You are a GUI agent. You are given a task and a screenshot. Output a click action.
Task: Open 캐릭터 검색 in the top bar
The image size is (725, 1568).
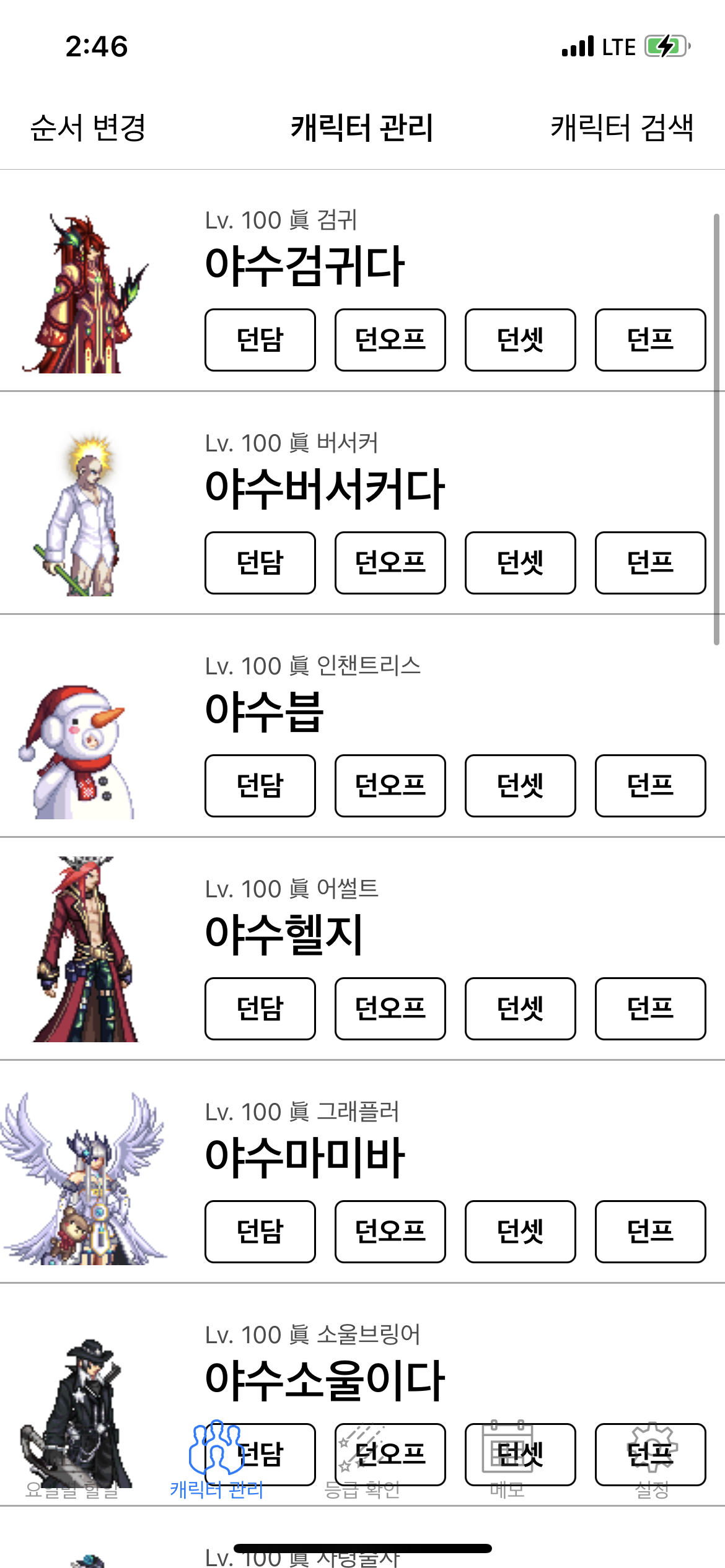point(622,128)
